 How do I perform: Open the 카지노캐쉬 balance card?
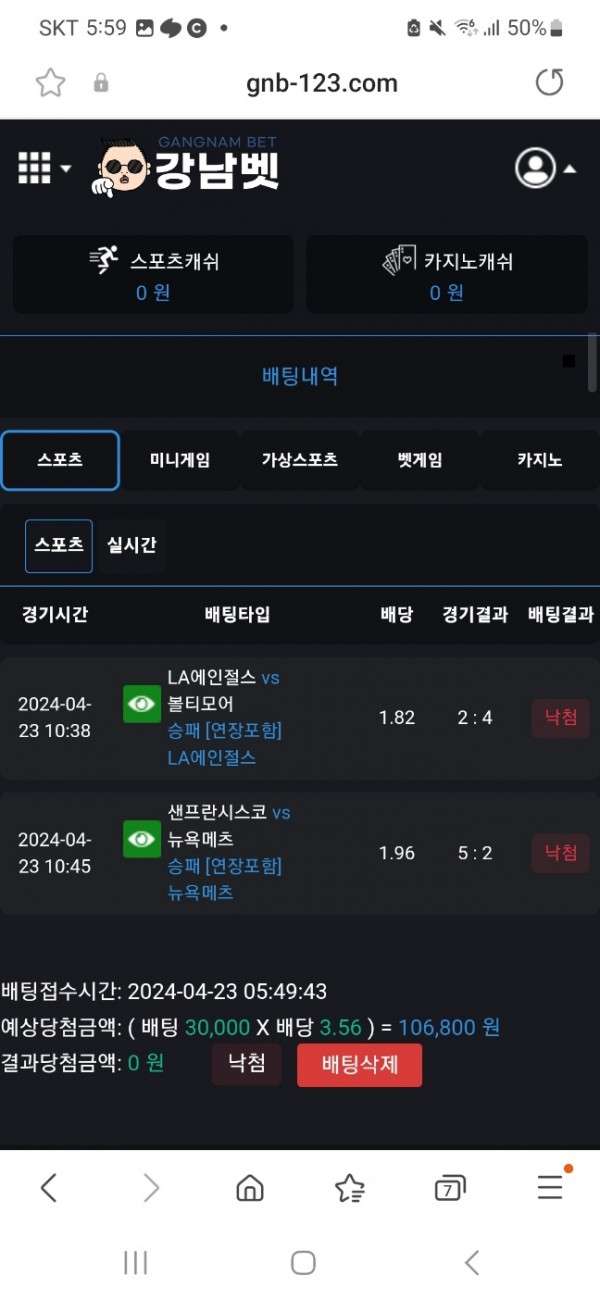[x=447, y=275]
